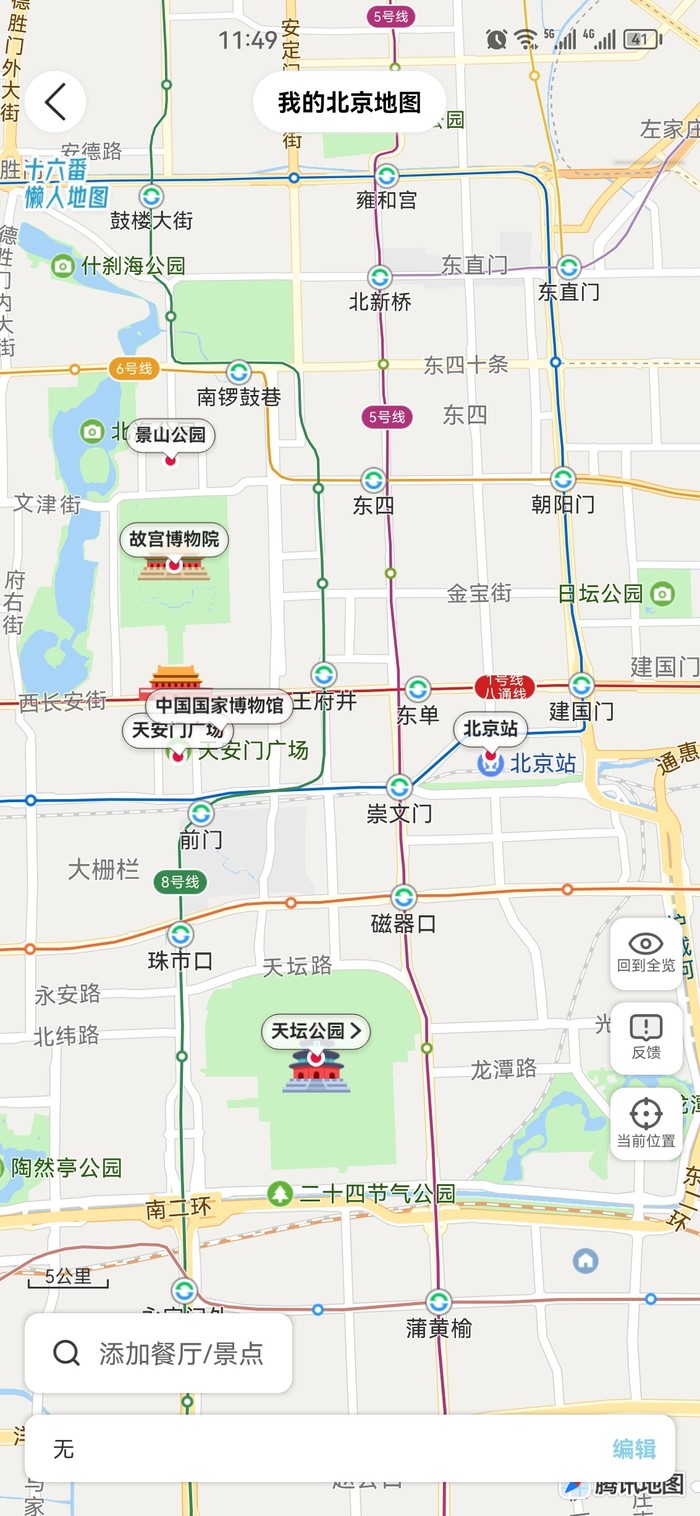Viewport: 700px width, 1516px height.
Task: Open the 天坛公园 marker label
Action: click(x=316, y=1031)
